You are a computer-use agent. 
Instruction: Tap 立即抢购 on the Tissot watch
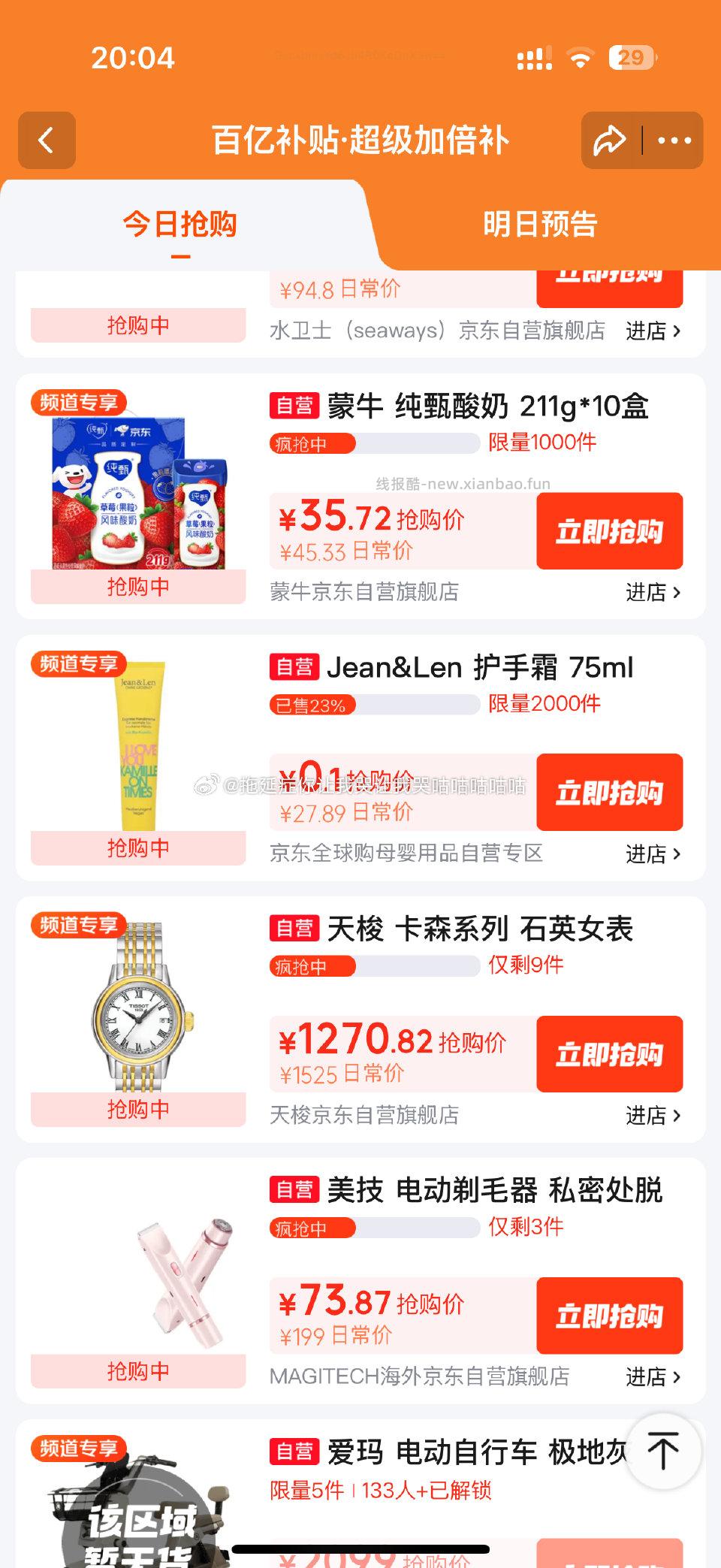click(x=610, y=1053)
